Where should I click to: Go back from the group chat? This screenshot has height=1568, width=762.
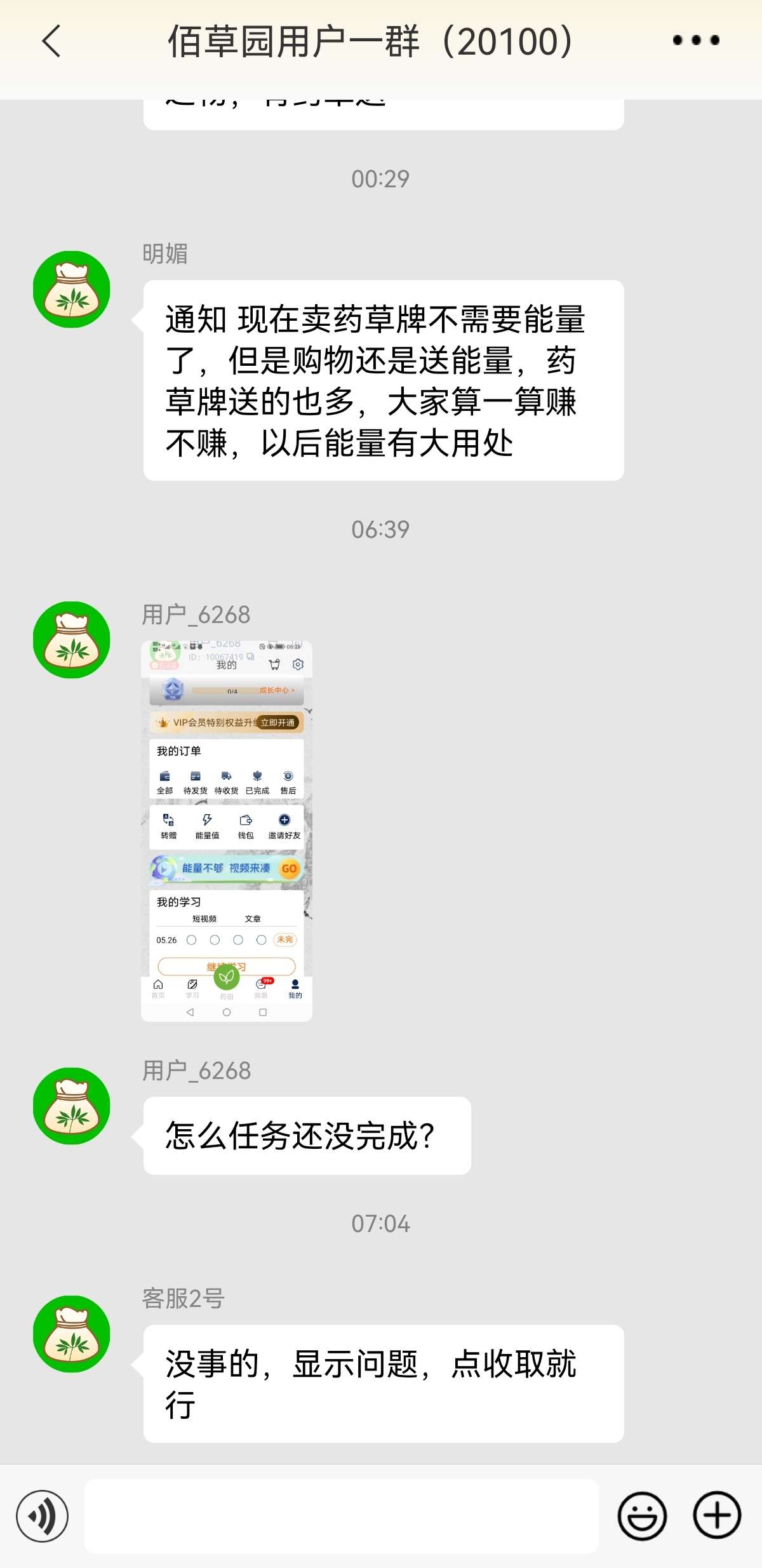click(x=52, y=42)
